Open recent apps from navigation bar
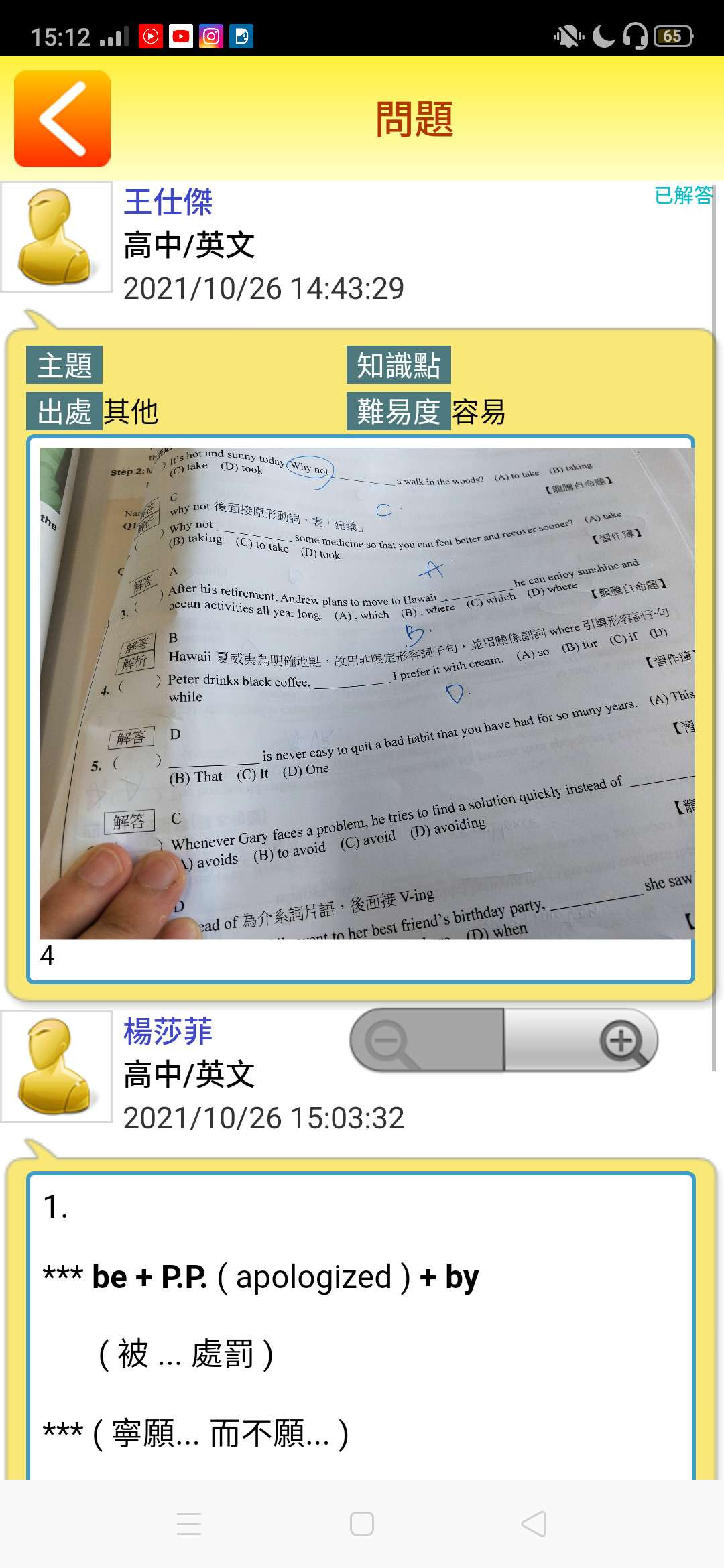The width and height of the screenshot is (724, 1568). point(189,1524)
